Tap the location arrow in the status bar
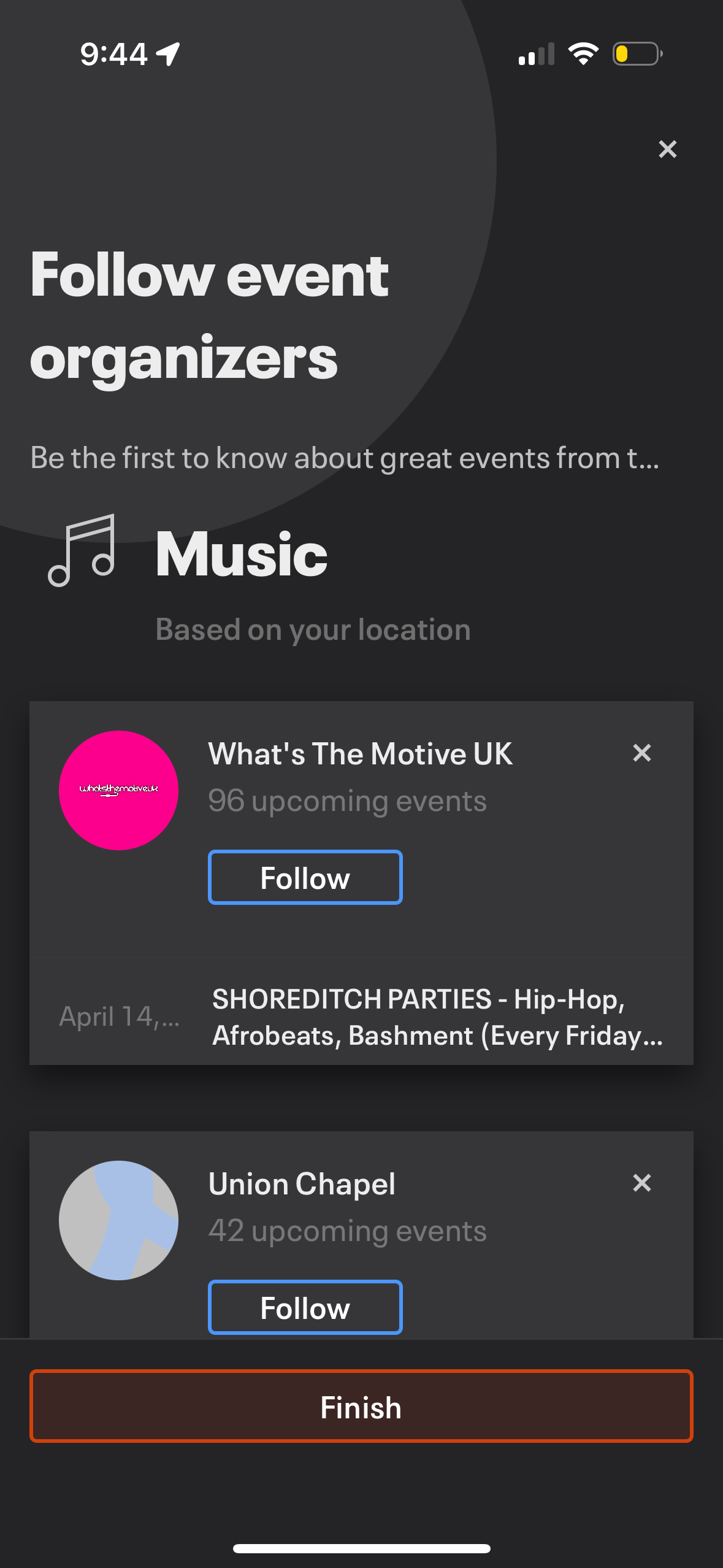This screenshot has height=1568, width=723. click(167, 54)
